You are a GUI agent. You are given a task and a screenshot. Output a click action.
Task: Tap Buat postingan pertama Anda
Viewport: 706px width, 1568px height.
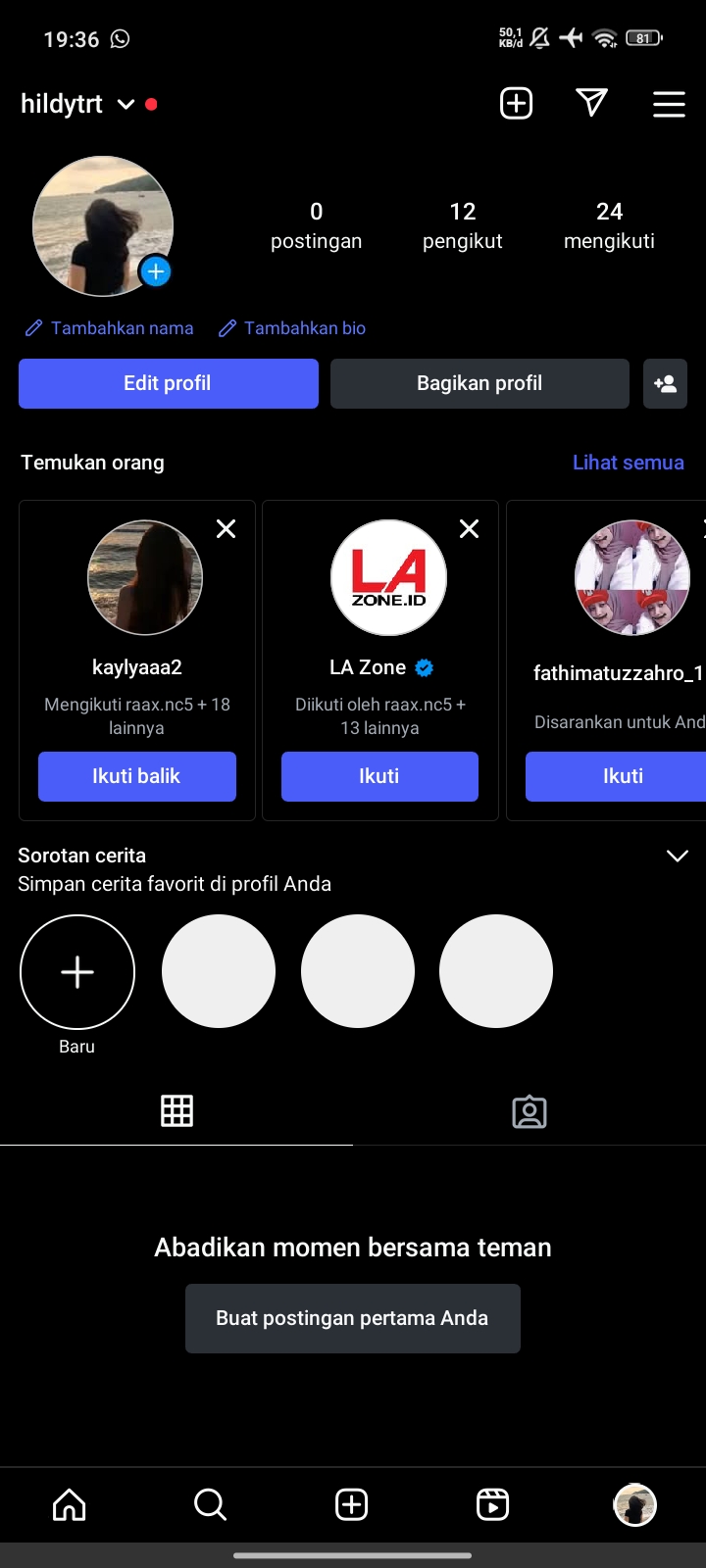point(352,1318)
